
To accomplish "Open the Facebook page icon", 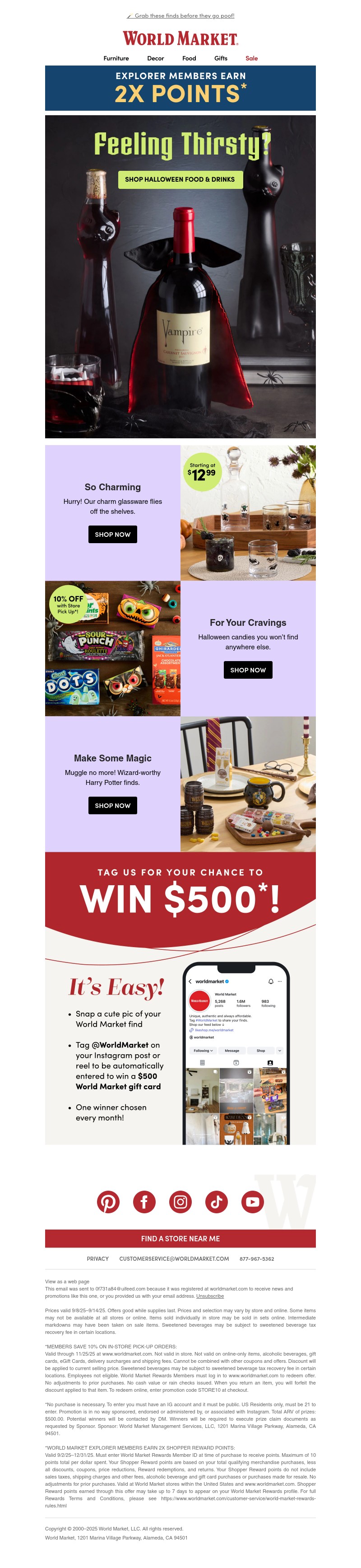I will click(144, 1202).
